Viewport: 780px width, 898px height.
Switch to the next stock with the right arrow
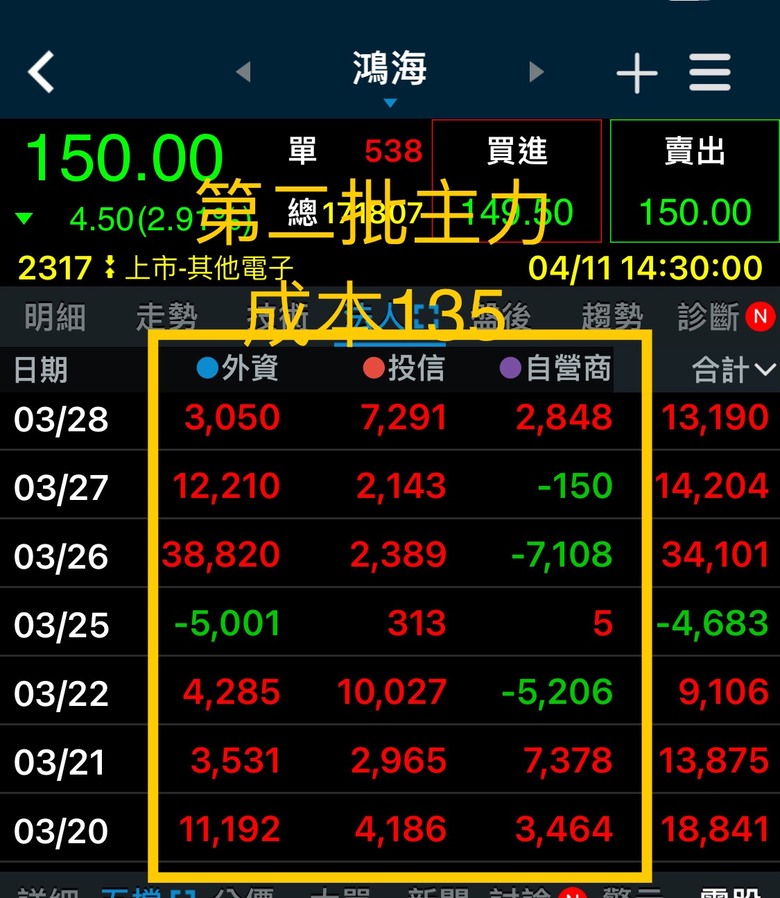536,72
